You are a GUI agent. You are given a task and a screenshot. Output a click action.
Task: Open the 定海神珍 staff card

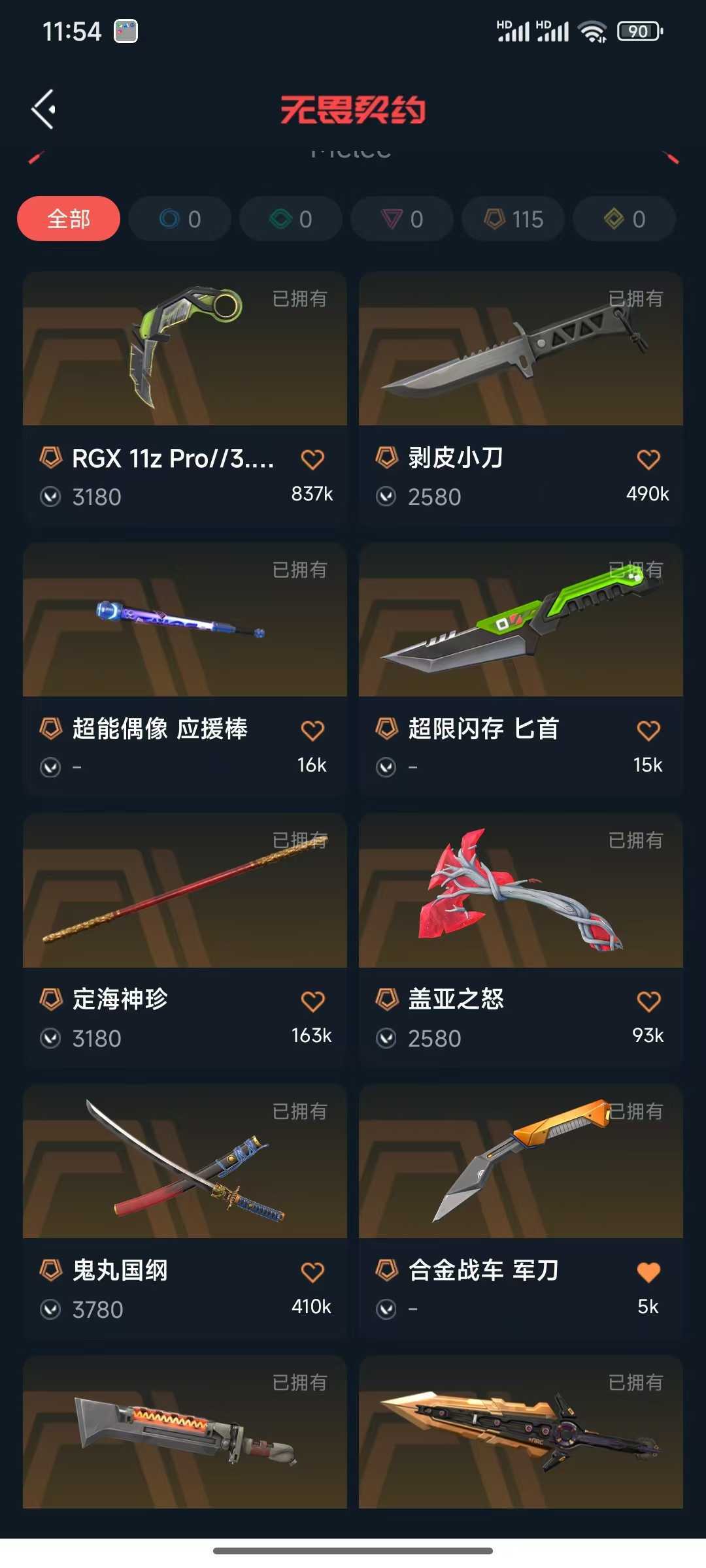pos(185,939)
